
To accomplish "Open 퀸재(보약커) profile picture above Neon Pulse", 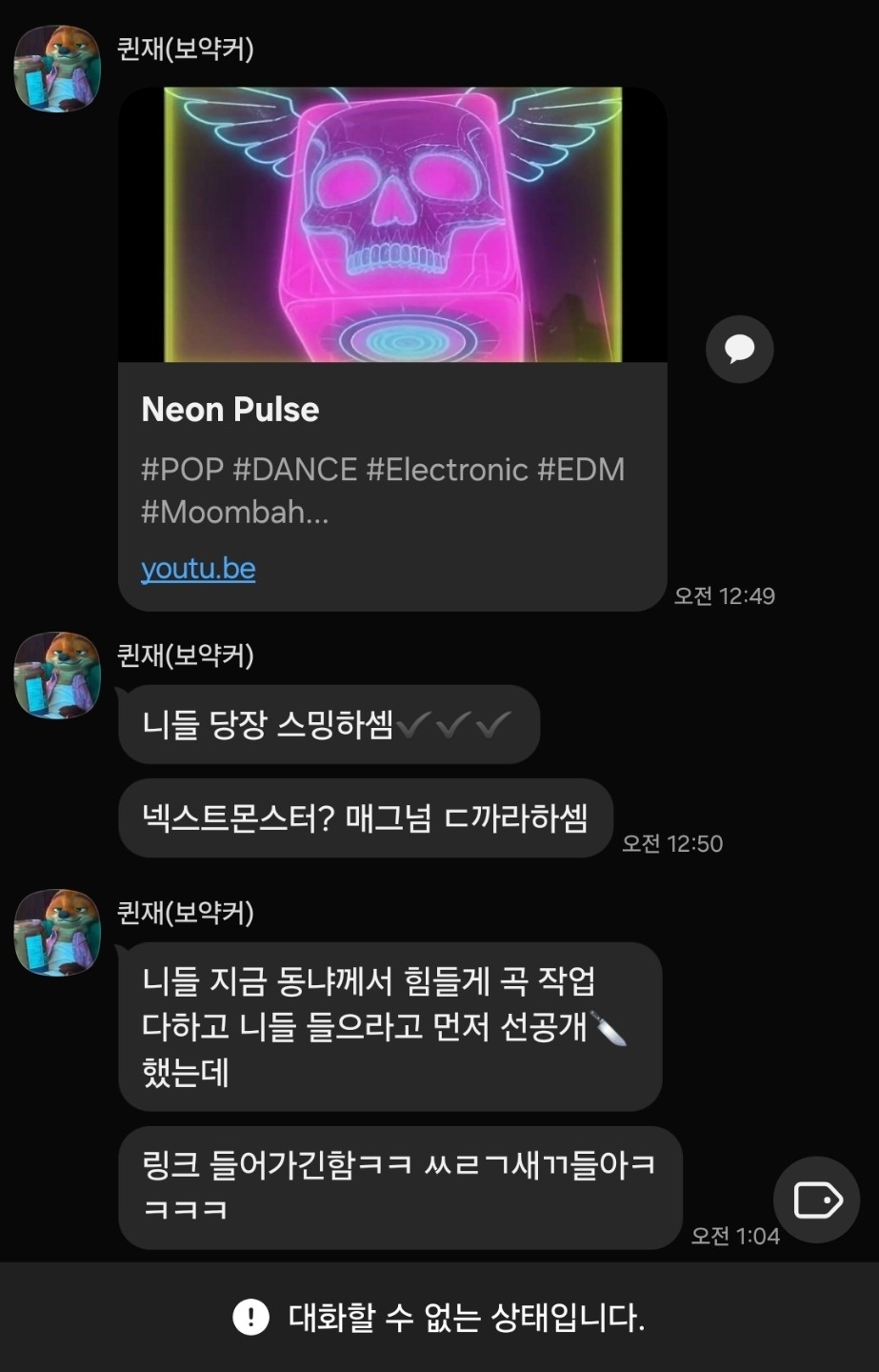I will [57, 69].
